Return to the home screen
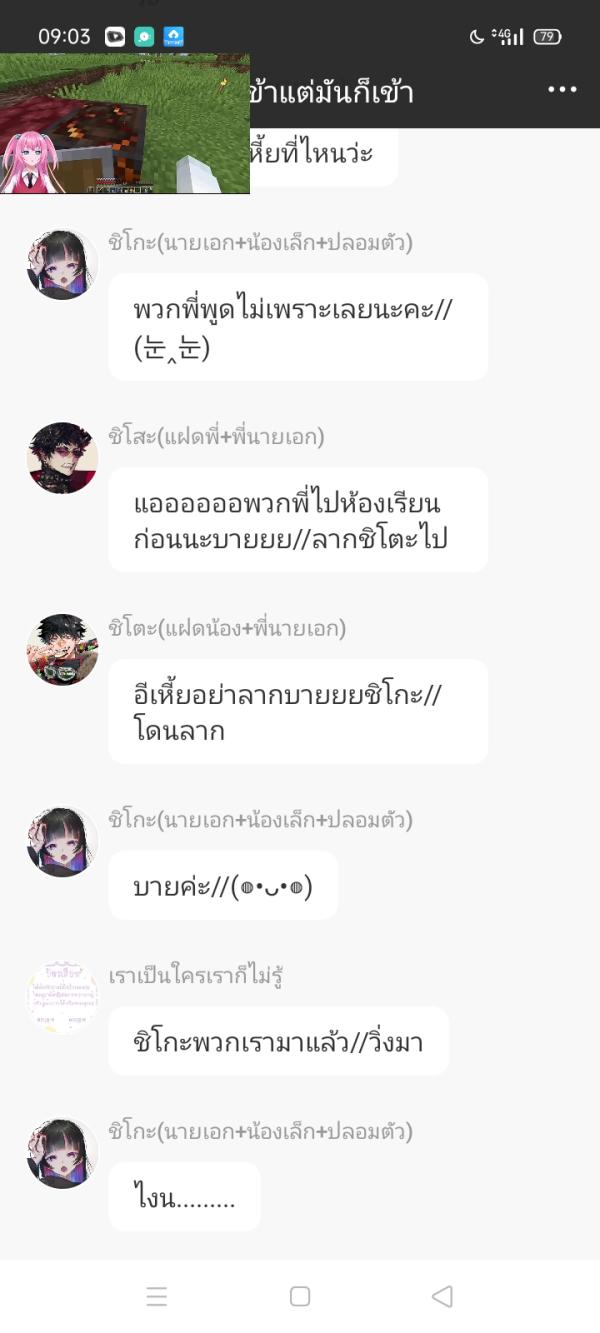This screenshot has height=1333, width=600. 300,1297
